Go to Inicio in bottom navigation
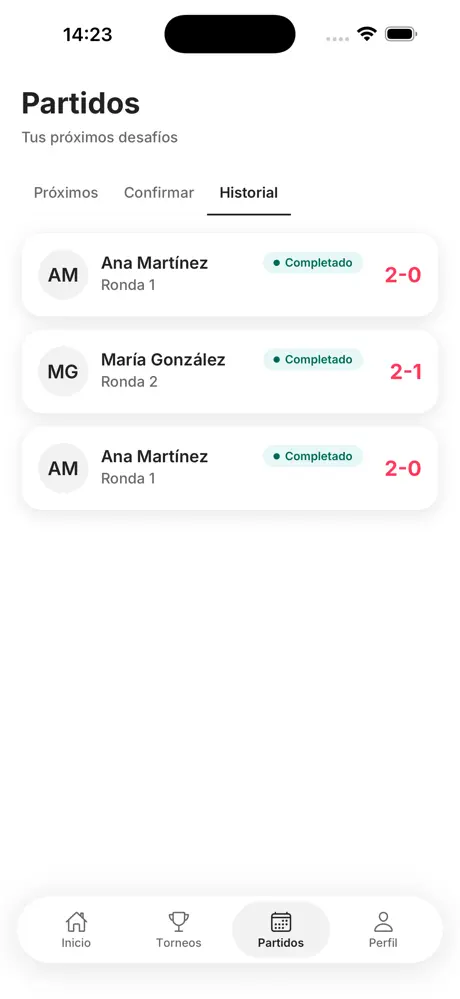The image size is (460, 999). click(x=76, y=930)
